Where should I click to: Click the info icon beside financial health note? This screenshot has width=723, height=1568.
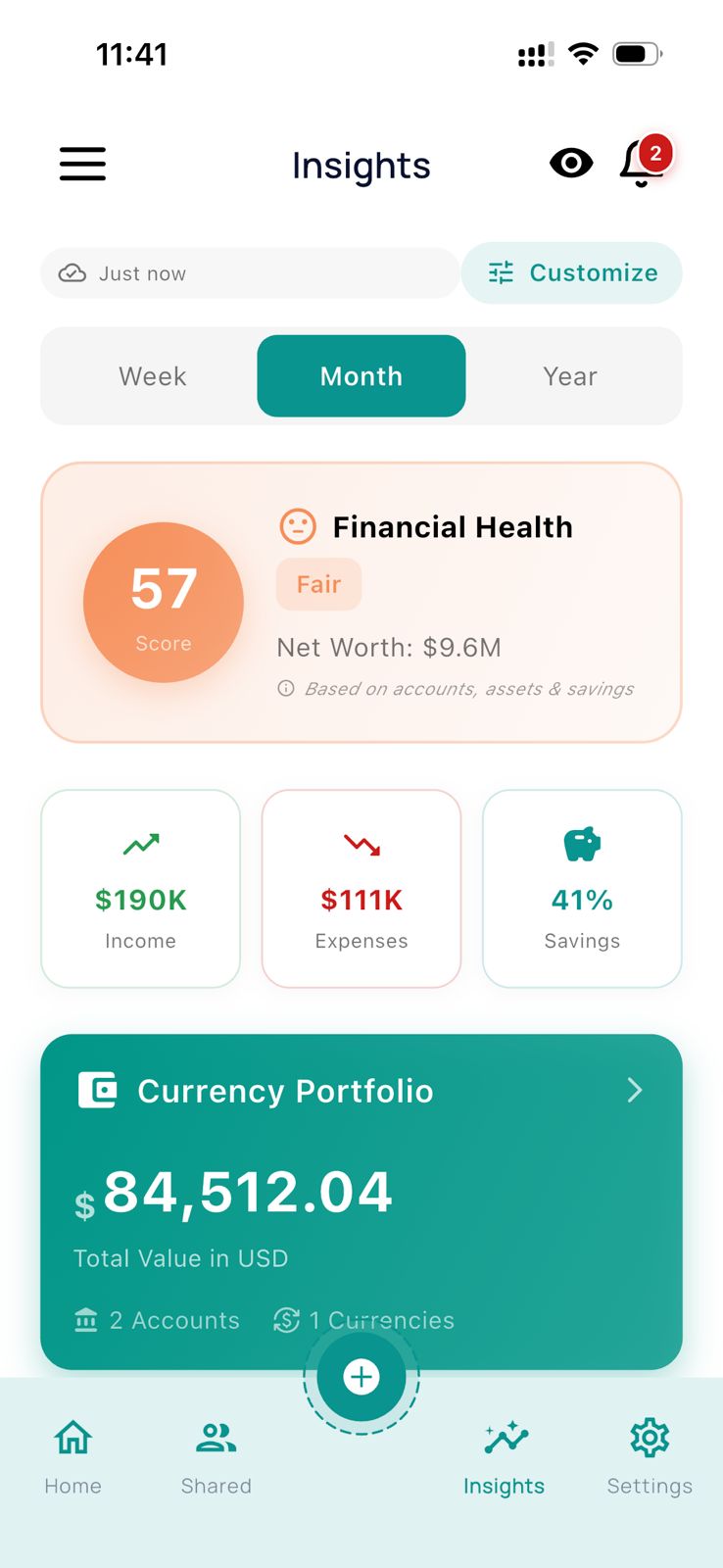coord(285,688)
